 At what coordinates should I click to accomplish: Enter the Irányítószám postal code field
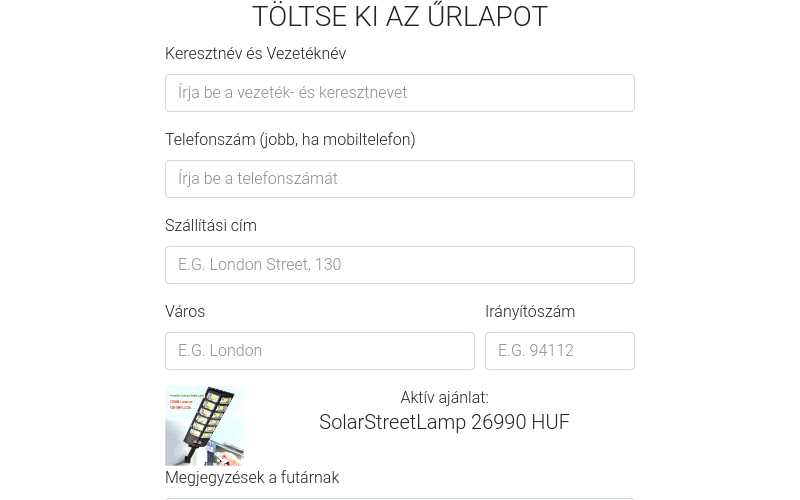[x=559, y=351]
